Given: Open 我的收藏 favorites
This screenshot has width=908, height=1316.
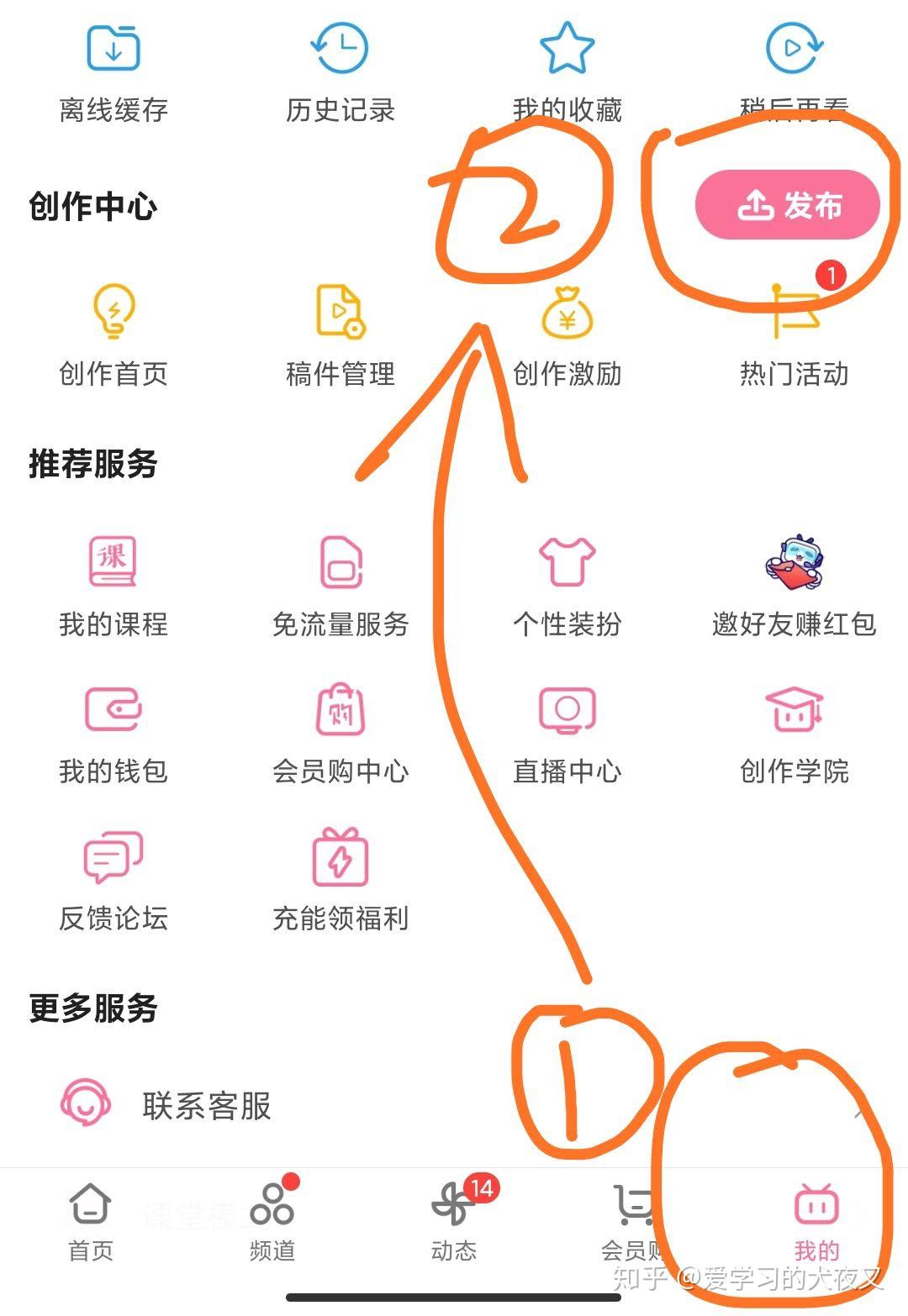Looking at the screenshot, I should [x=567, y=71].
